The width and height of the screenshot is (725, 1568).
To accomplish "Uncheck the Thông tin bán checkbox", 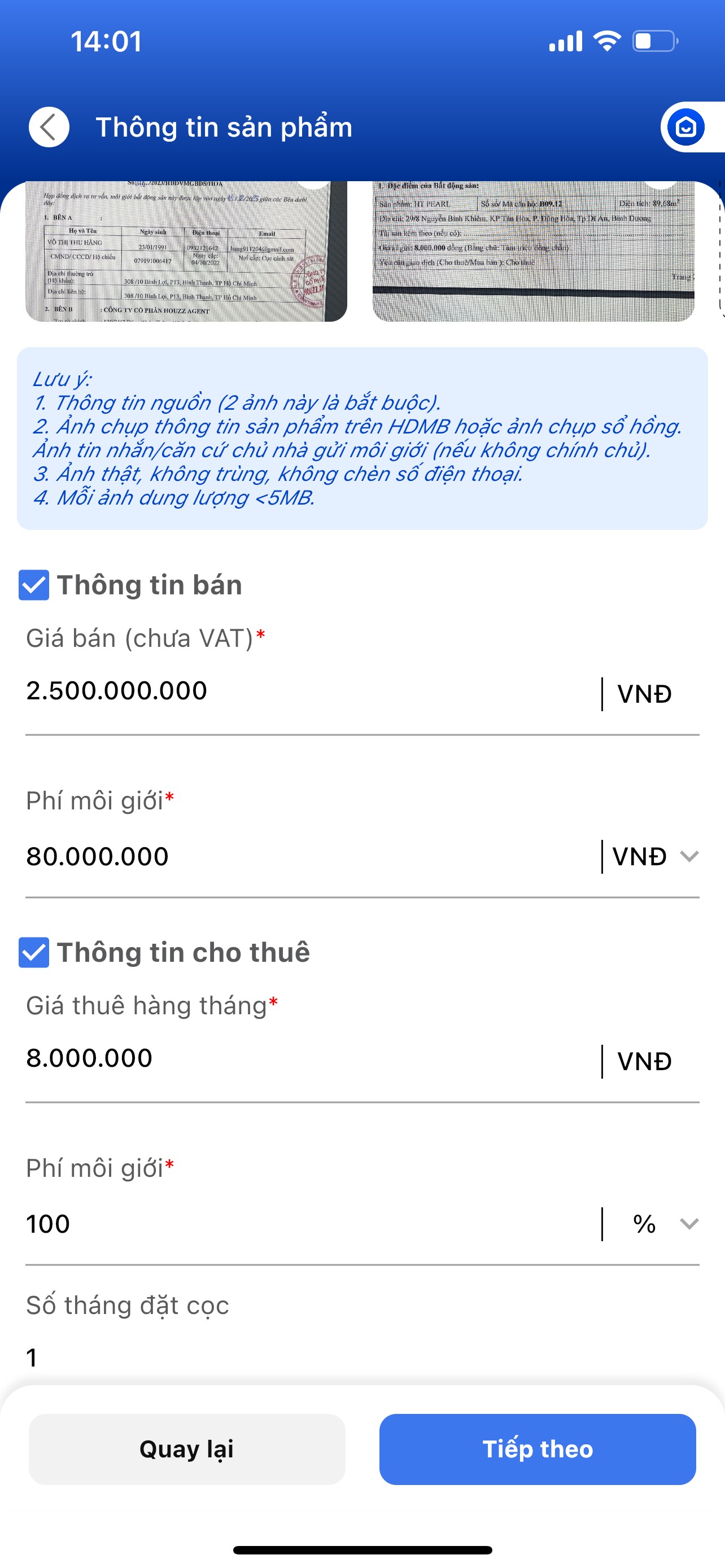I will (x=34, y=585).
